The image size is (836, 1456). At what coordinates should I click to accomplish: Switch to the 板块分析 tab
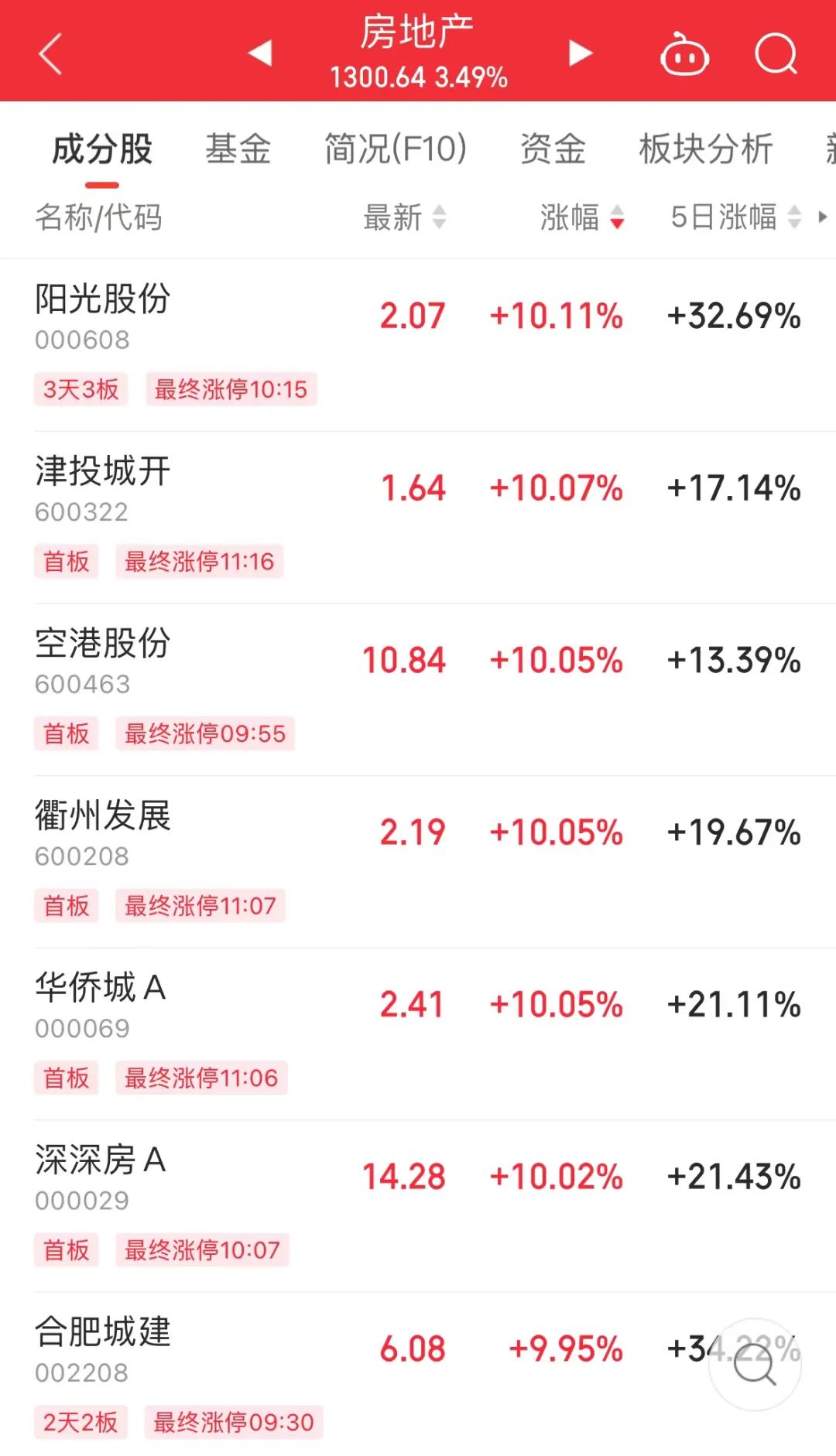(705, 149)
